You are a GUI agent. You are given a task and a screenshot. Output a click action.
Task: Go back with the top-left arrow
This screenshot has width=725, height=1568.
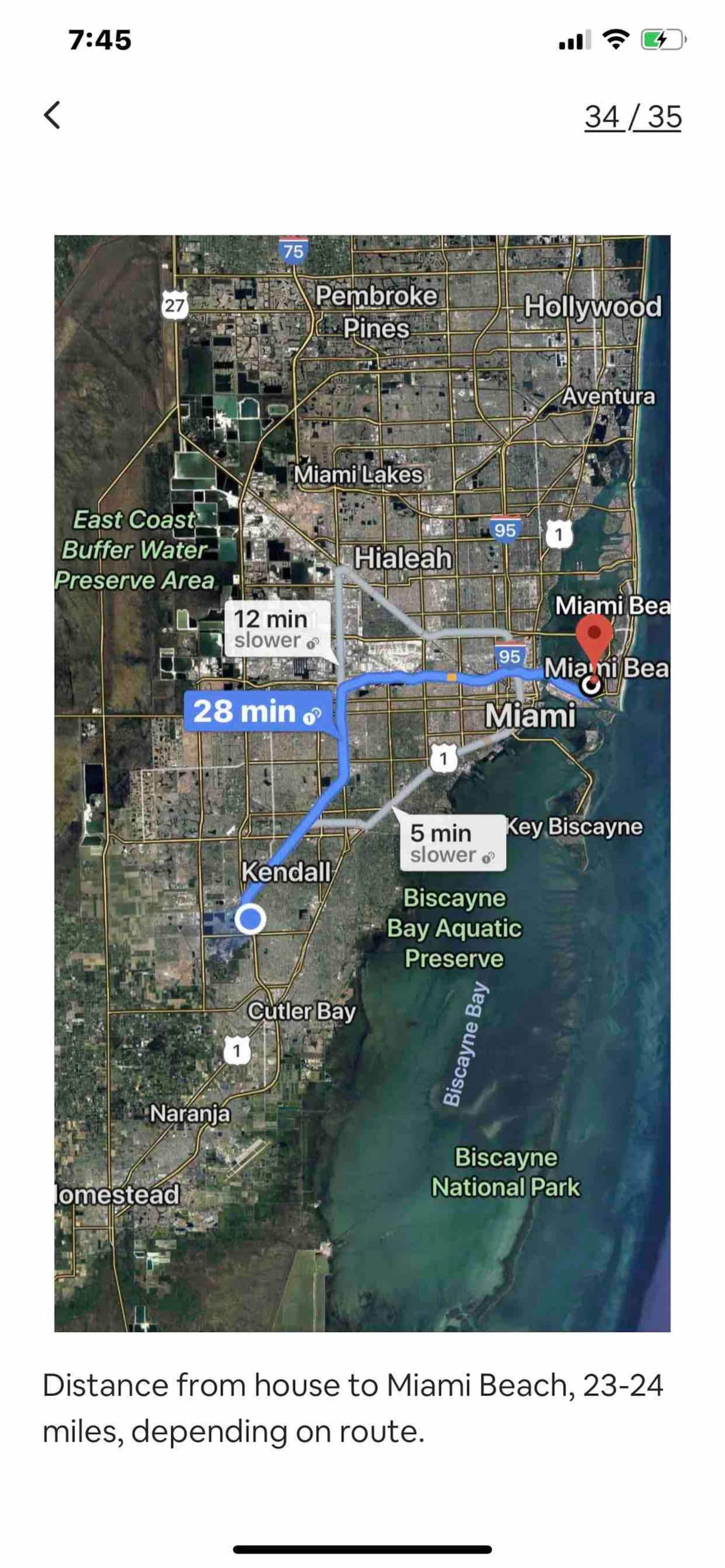[x=52, y=115]
